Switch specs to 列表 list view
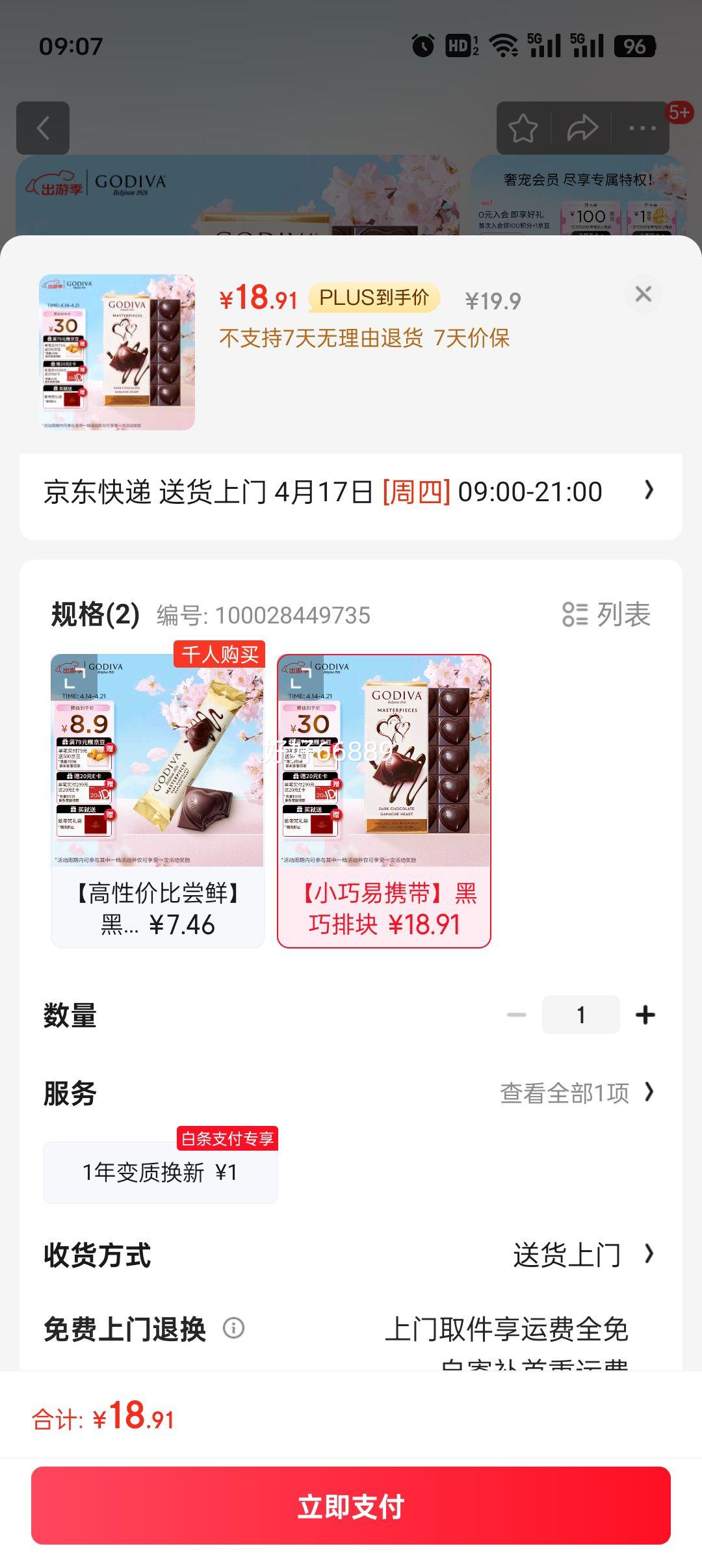This screenshot has height=1568, width=702. [x=606, y=614]
